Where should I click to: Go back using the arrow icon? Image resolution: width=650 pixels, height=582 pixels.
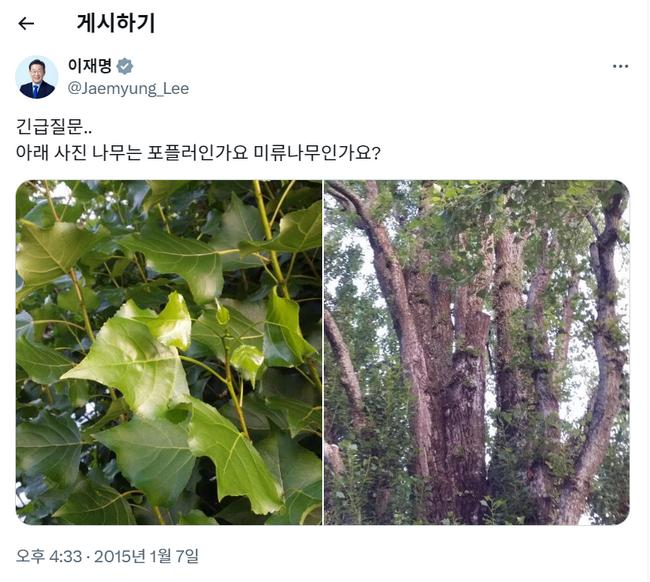pyautogui.click(x=26, y=24)
